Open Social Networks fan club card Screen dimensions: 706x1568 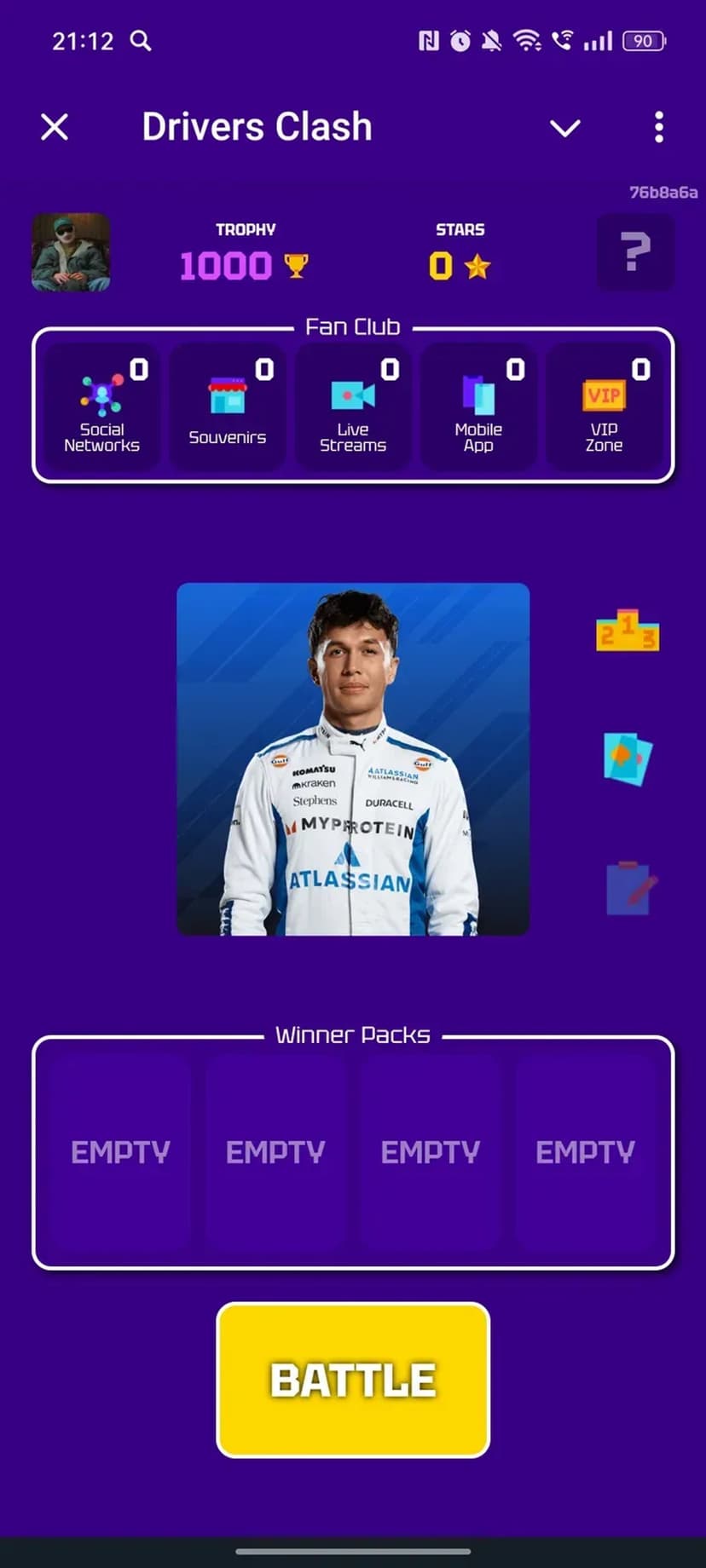click(101, 406)
